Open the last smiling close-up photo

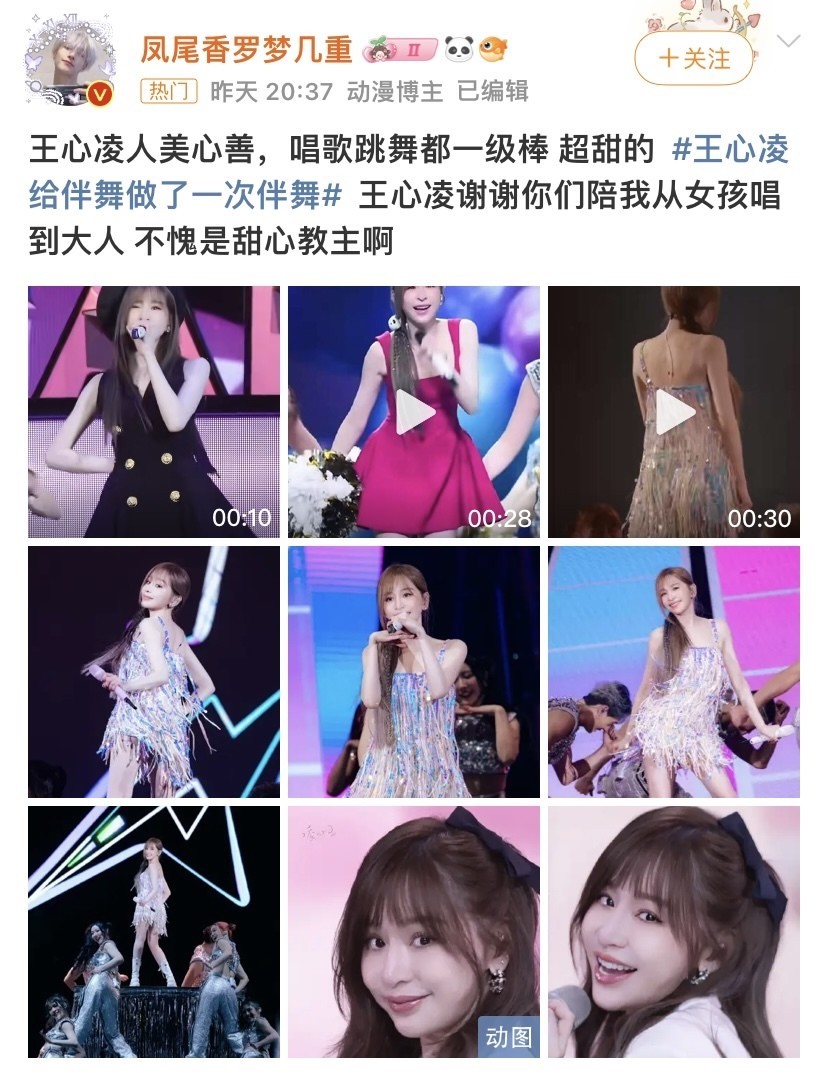coord(674,932)
